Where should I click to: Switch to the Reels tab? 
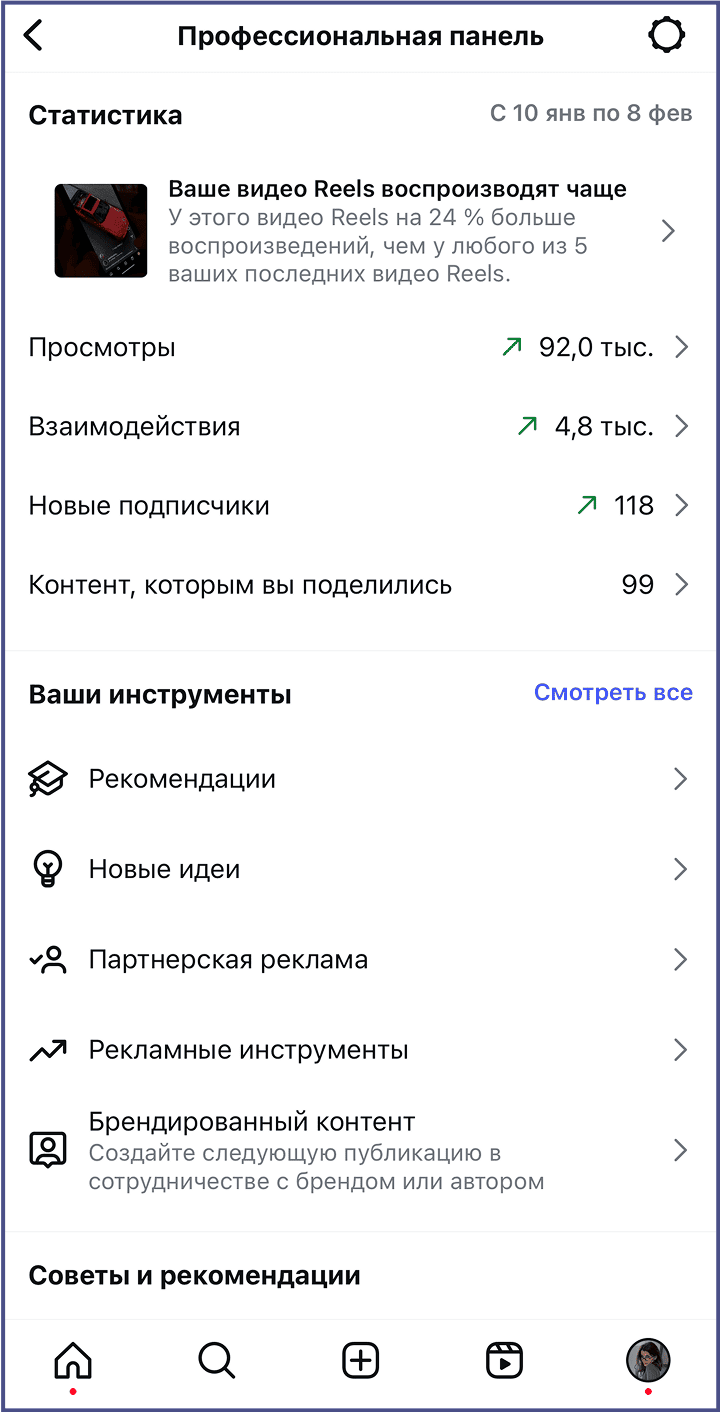point(504,1360)
